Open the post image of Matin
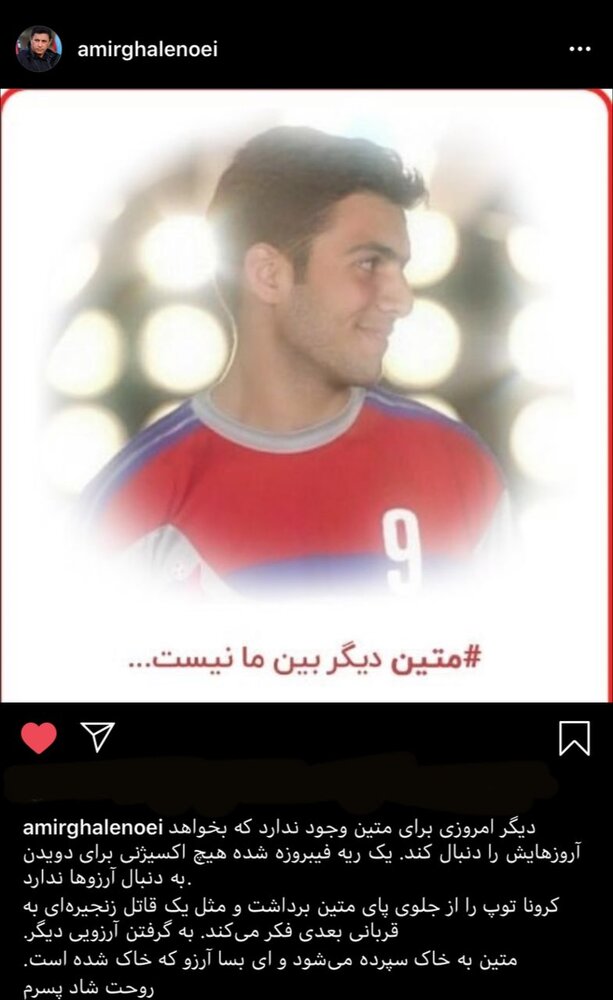Viewport: 613px width, 1000px height. 306,395
